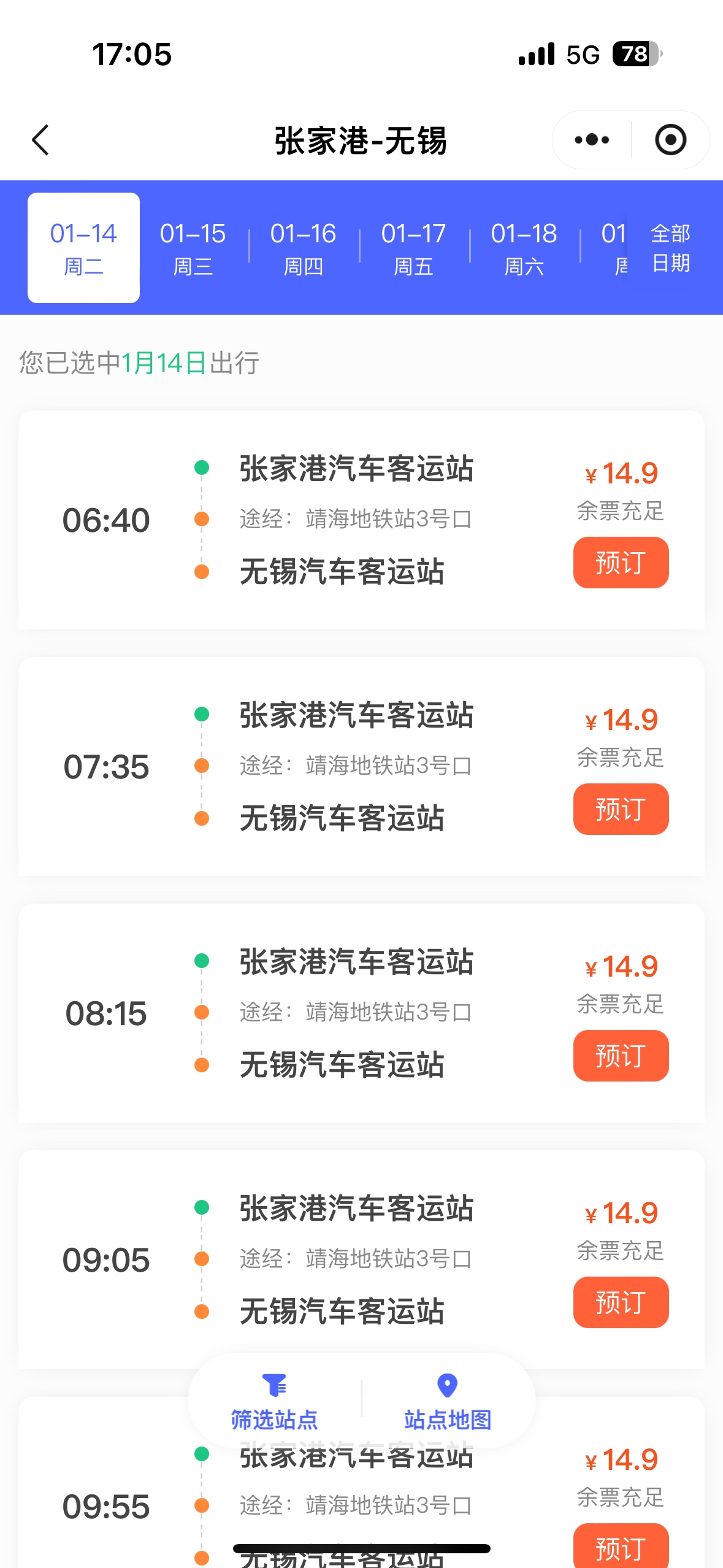This screenshot has width=723, height=1568.
Task: Pick the 01-18 Saturday date
Action: tap(524, 248)
